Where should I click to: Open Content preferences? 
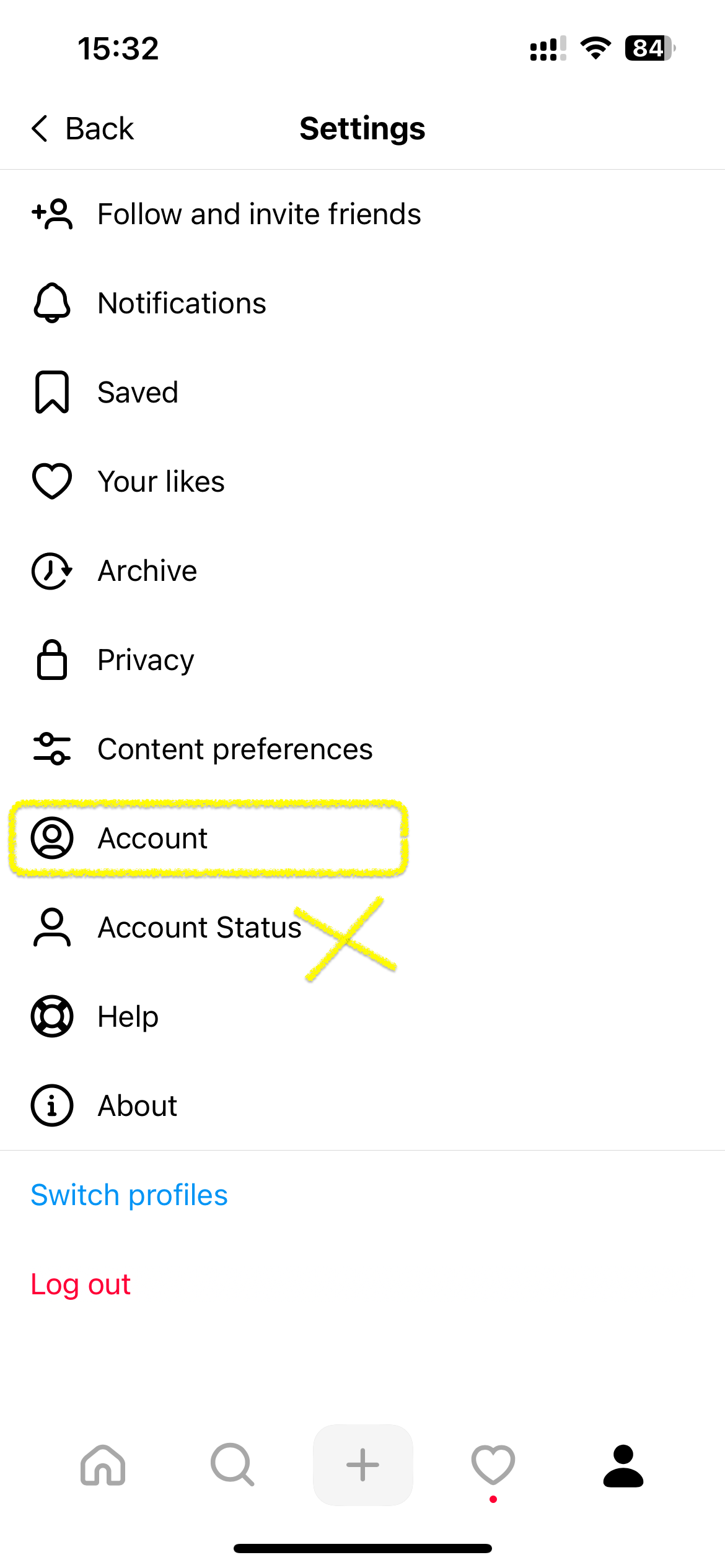click(x=362, y=749)
